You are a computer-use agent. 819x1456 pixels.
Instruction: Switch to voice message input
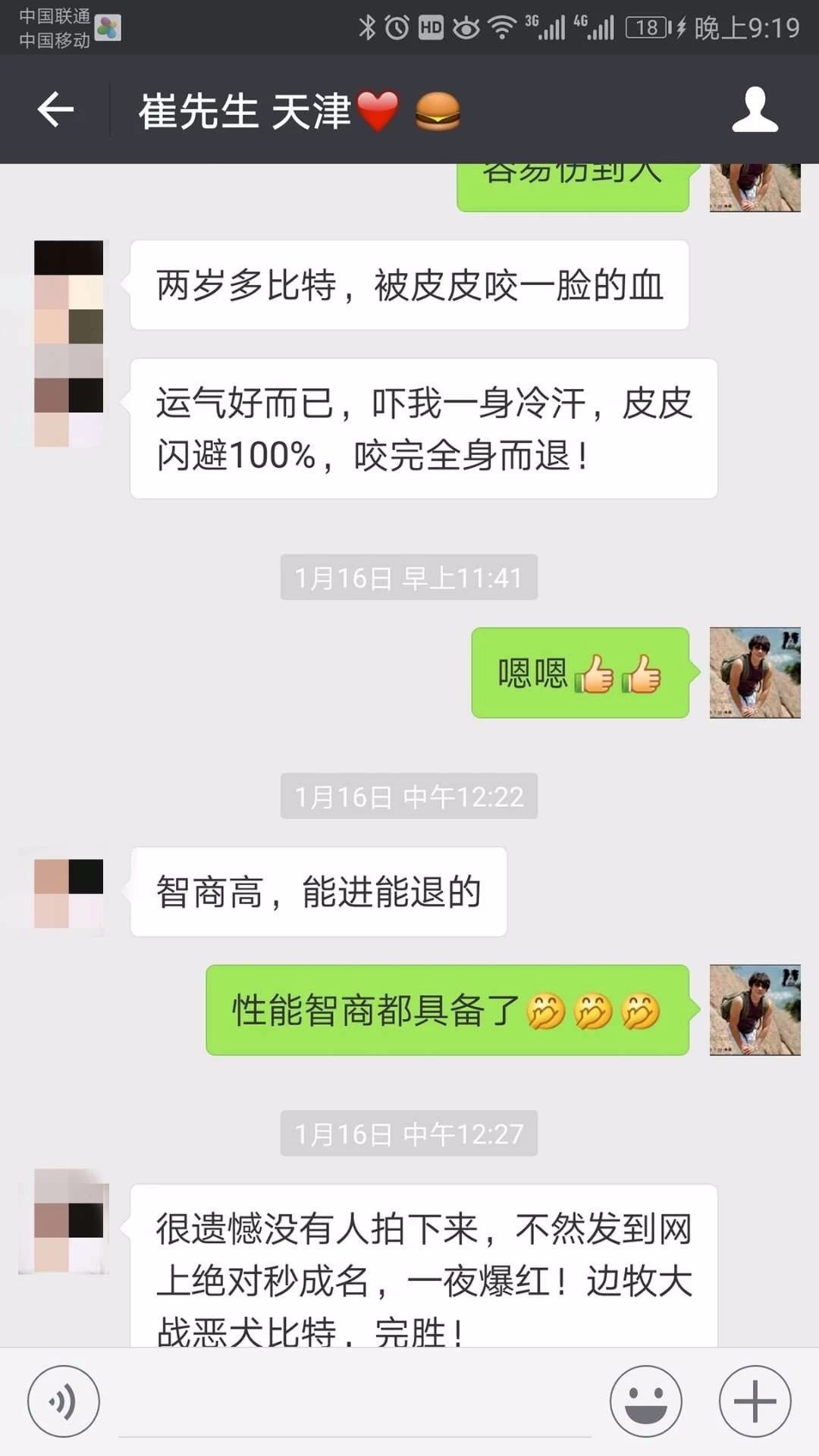click(x=63, y=1401)
